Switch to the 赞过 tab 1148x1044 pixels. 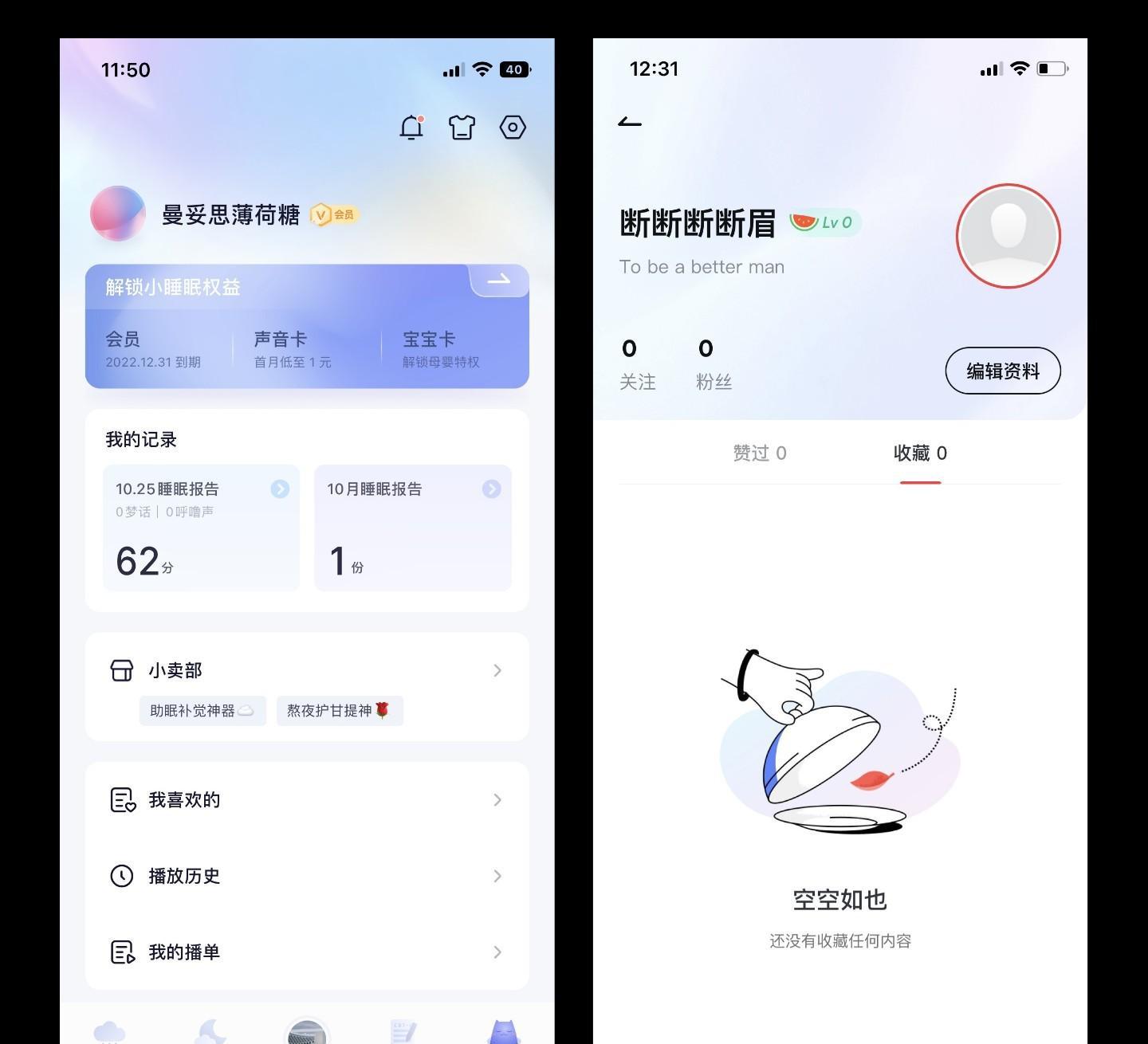759,453
